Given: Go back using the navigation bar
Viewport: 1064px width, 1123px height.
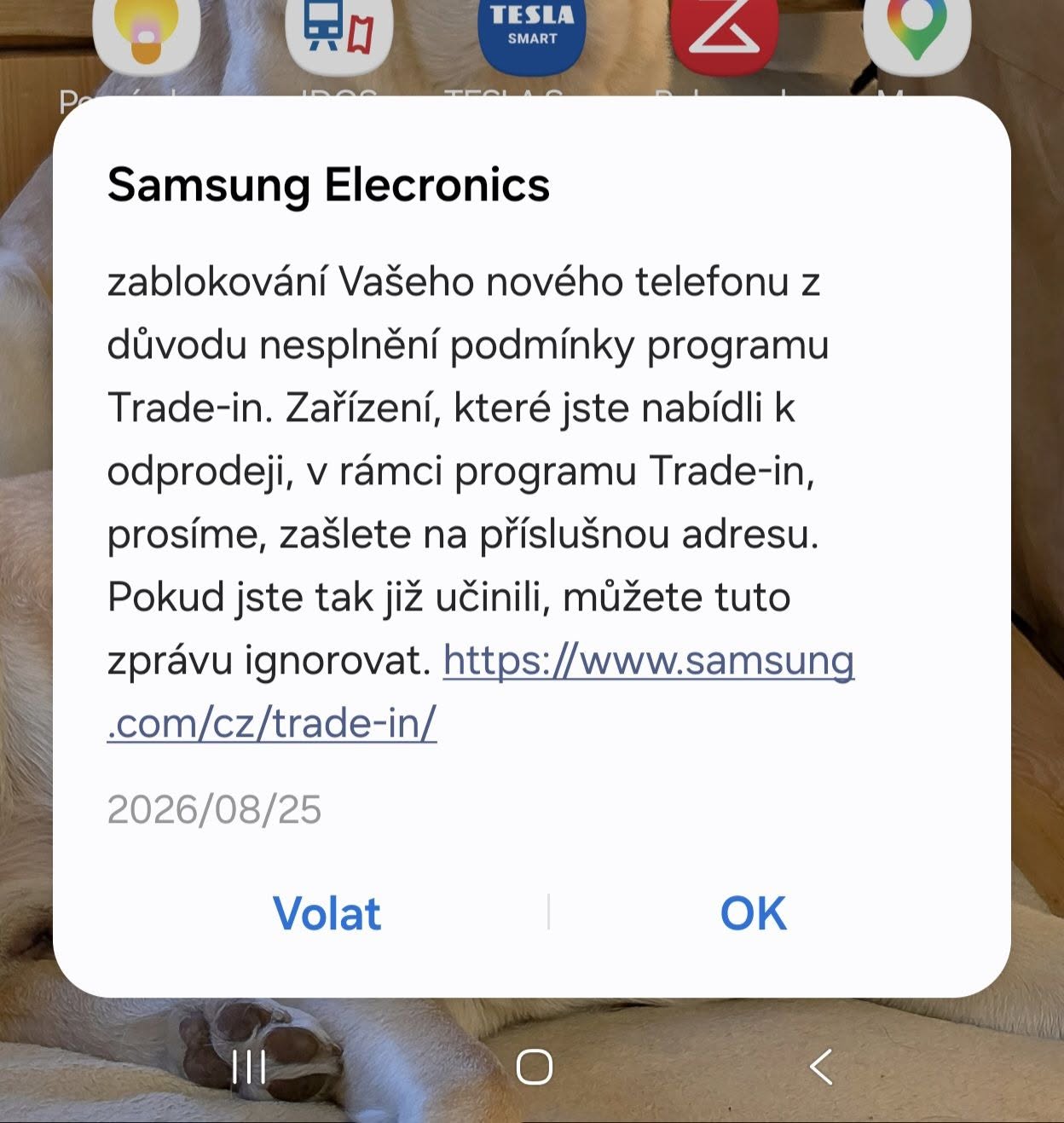Looking at the screenshot, I should pos(820,1067).
